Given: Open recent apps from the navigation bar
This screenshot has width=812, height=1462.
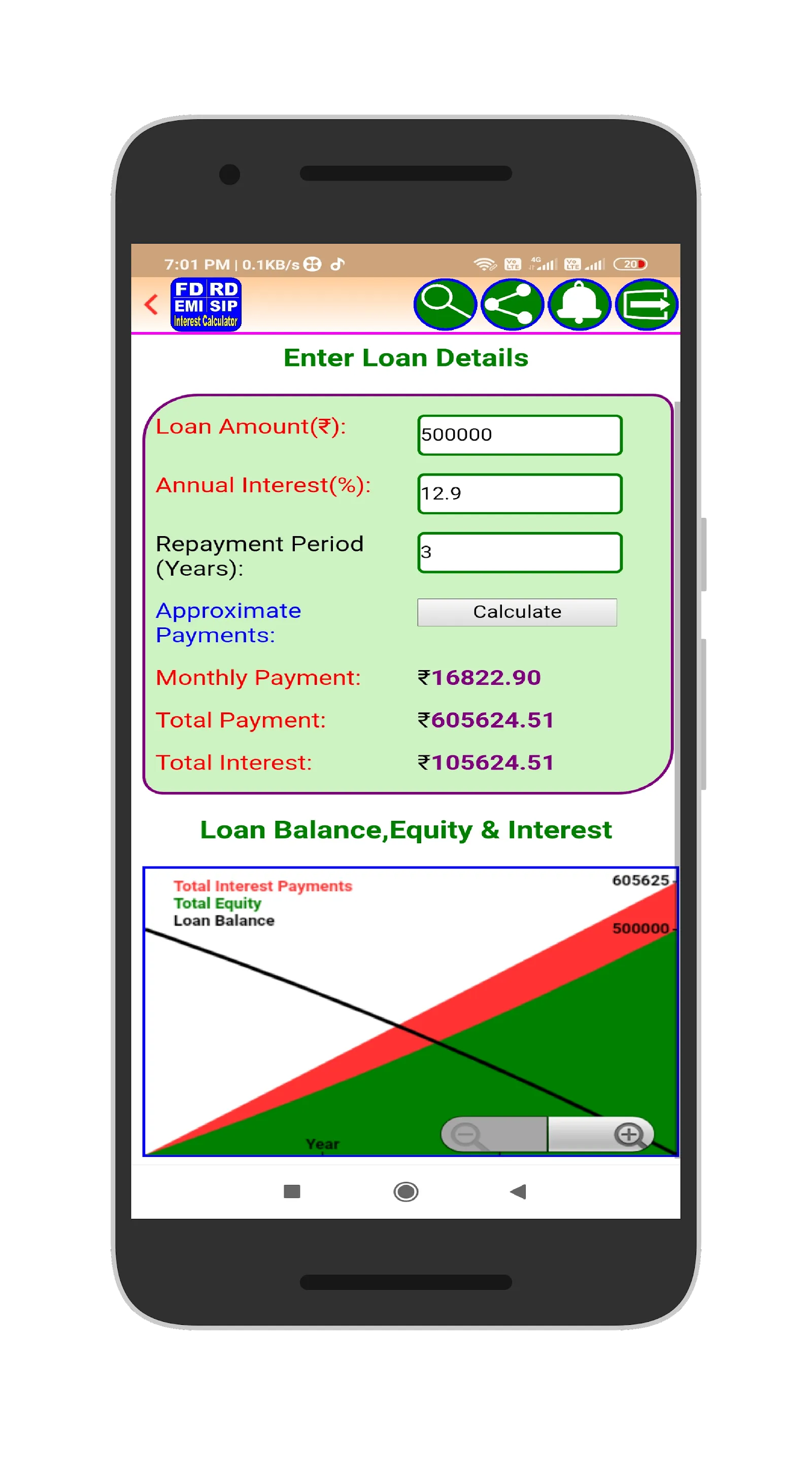Looking at the screenshot, I should 292,1191.
